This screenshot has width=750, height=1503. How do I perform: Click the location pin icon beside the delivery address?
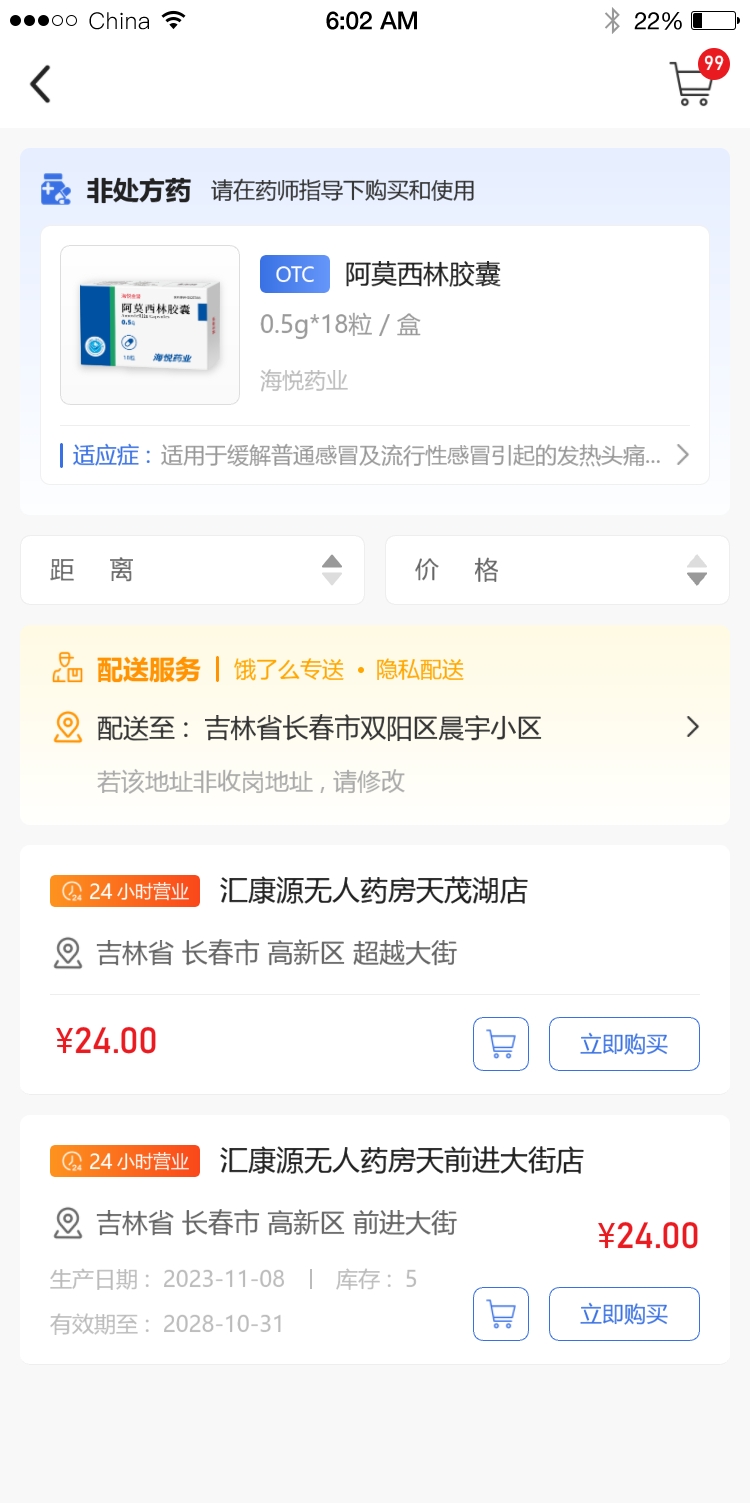pos(66,727)
